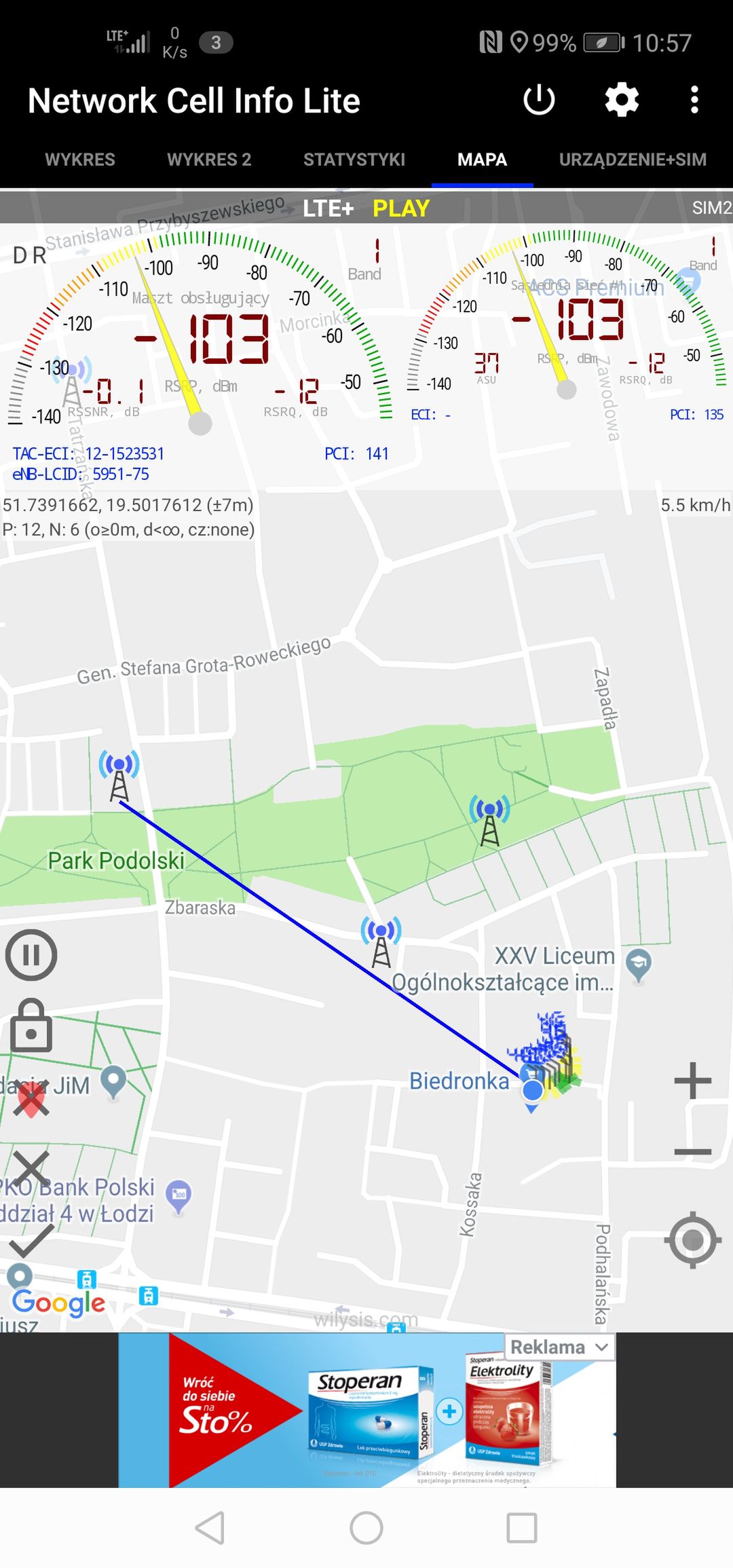Open the overflow menu

coord(694,100)
